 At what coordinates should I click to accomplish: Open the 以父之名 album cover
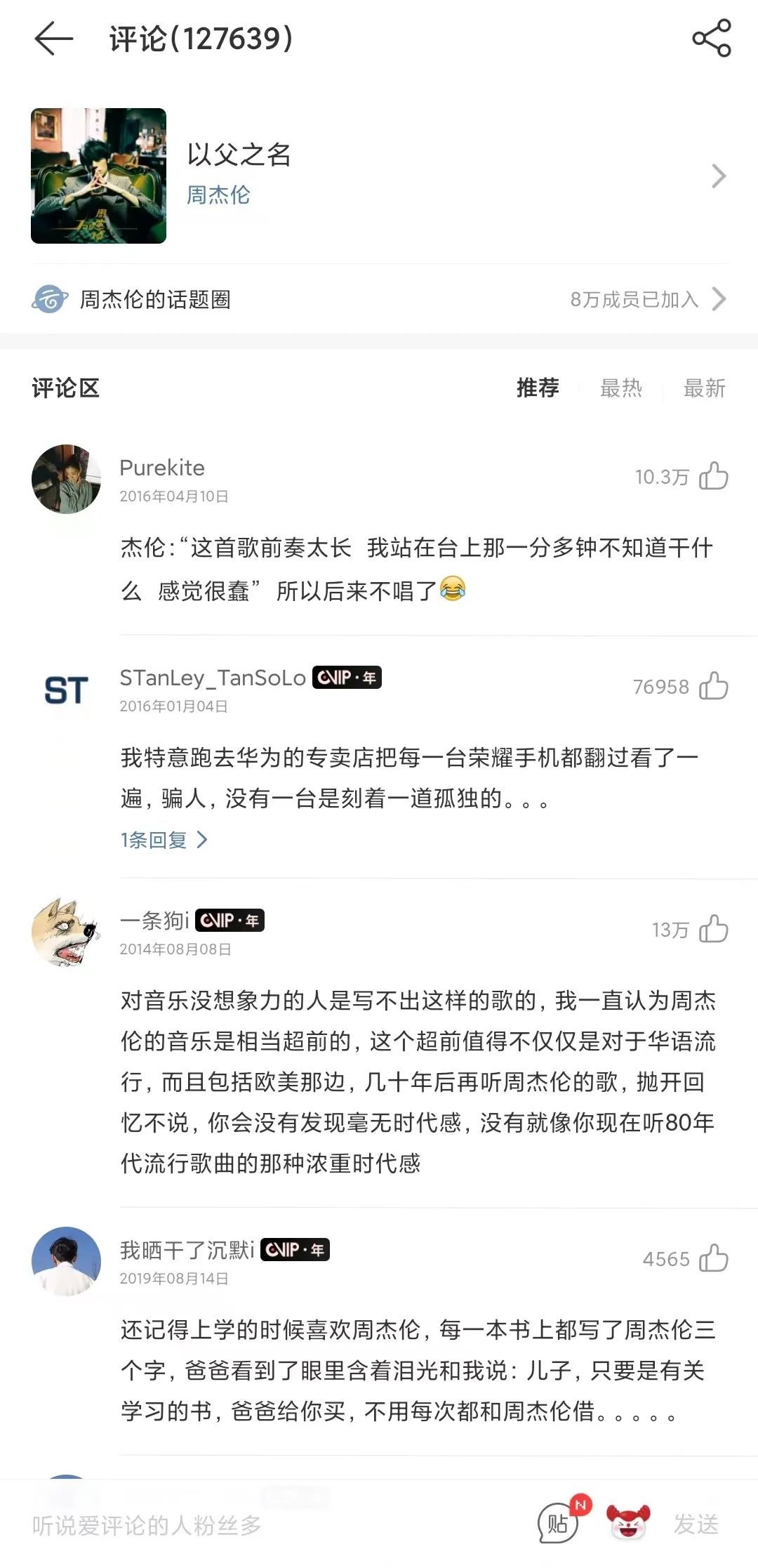(x=98, y=176)
